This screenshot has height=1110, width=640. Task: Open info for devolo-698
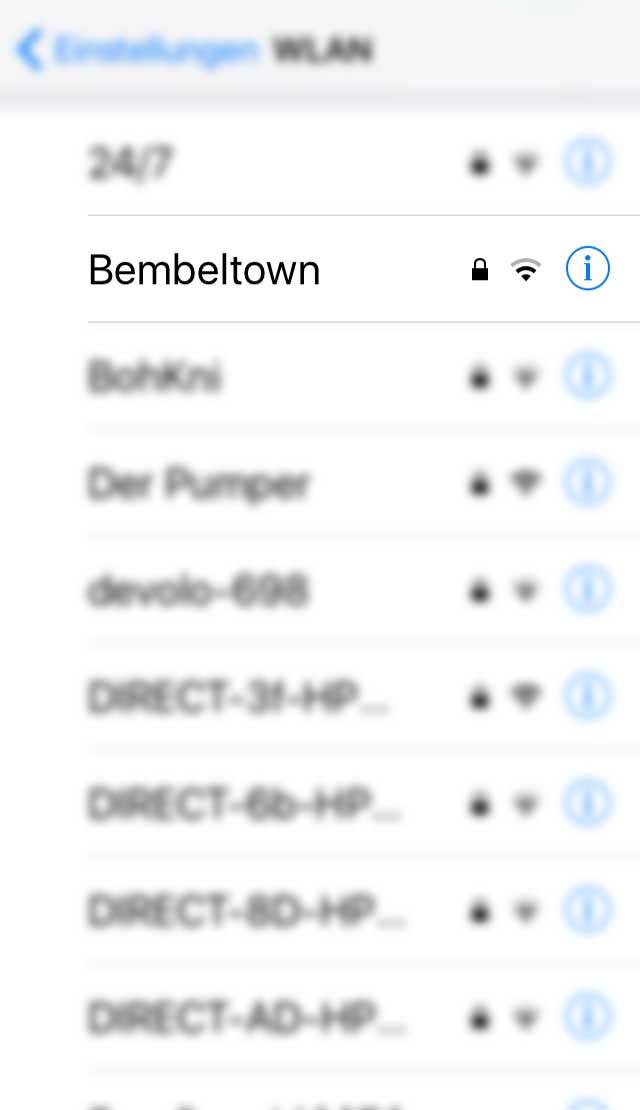click(587, 592)
